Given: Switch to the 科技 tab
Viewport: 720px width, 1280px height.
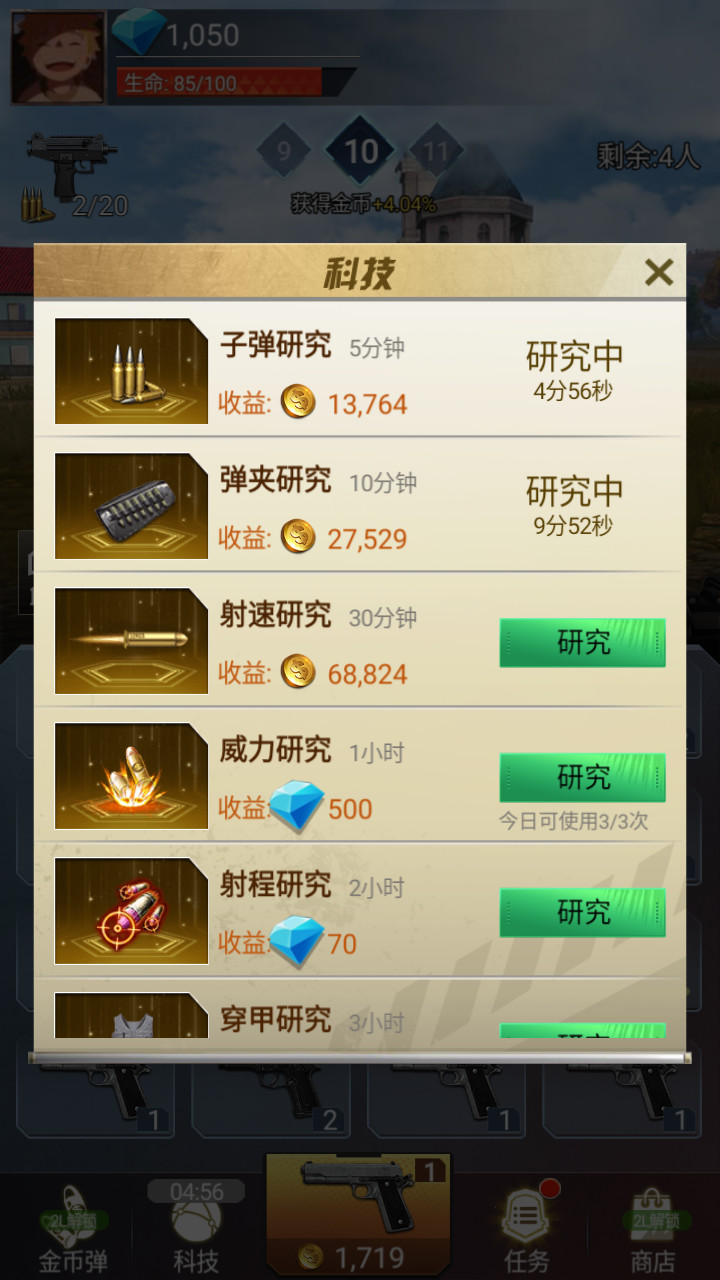Looking at the screenshot, I should pyautogui.click(x=195, y=1228).
